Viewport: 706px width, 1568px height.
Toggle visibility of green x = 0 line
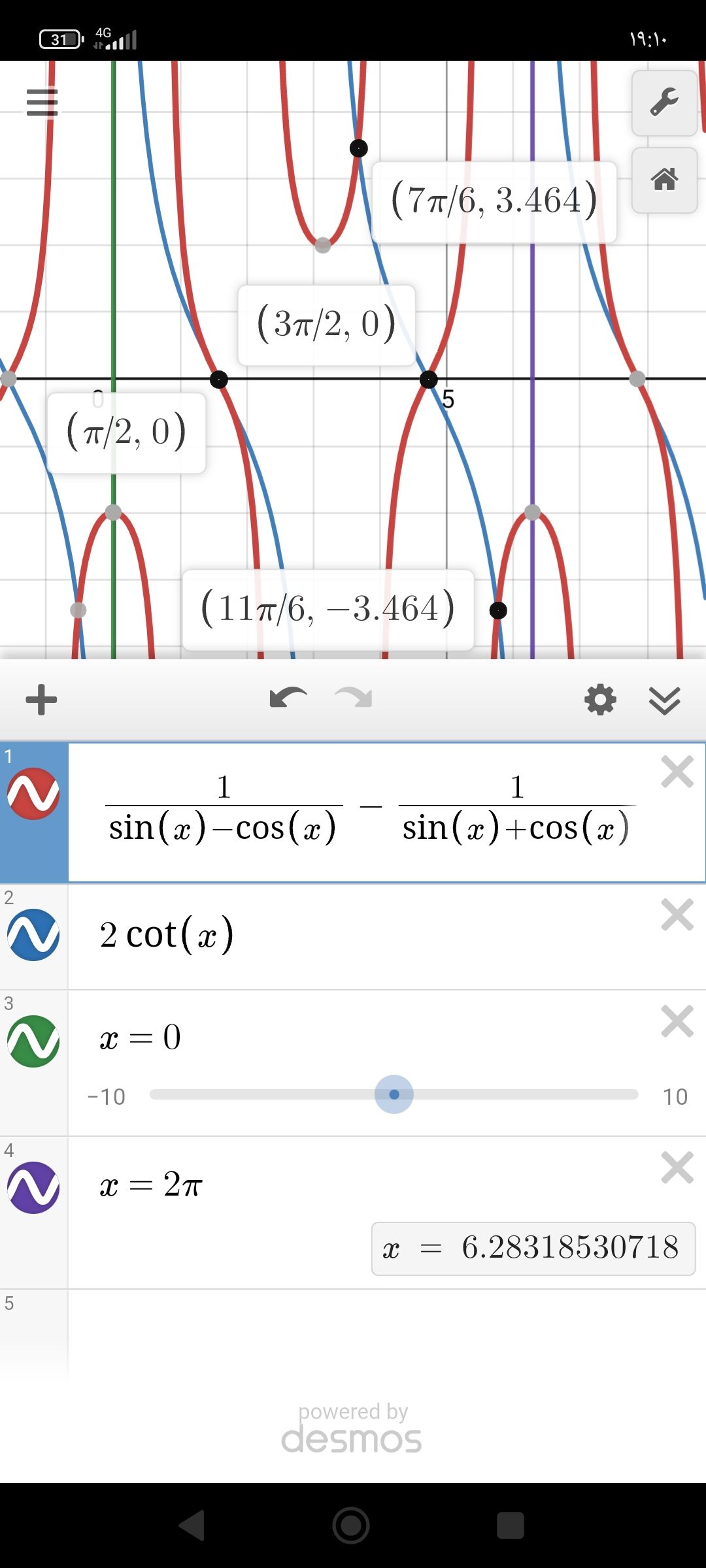pos(33,1041)
